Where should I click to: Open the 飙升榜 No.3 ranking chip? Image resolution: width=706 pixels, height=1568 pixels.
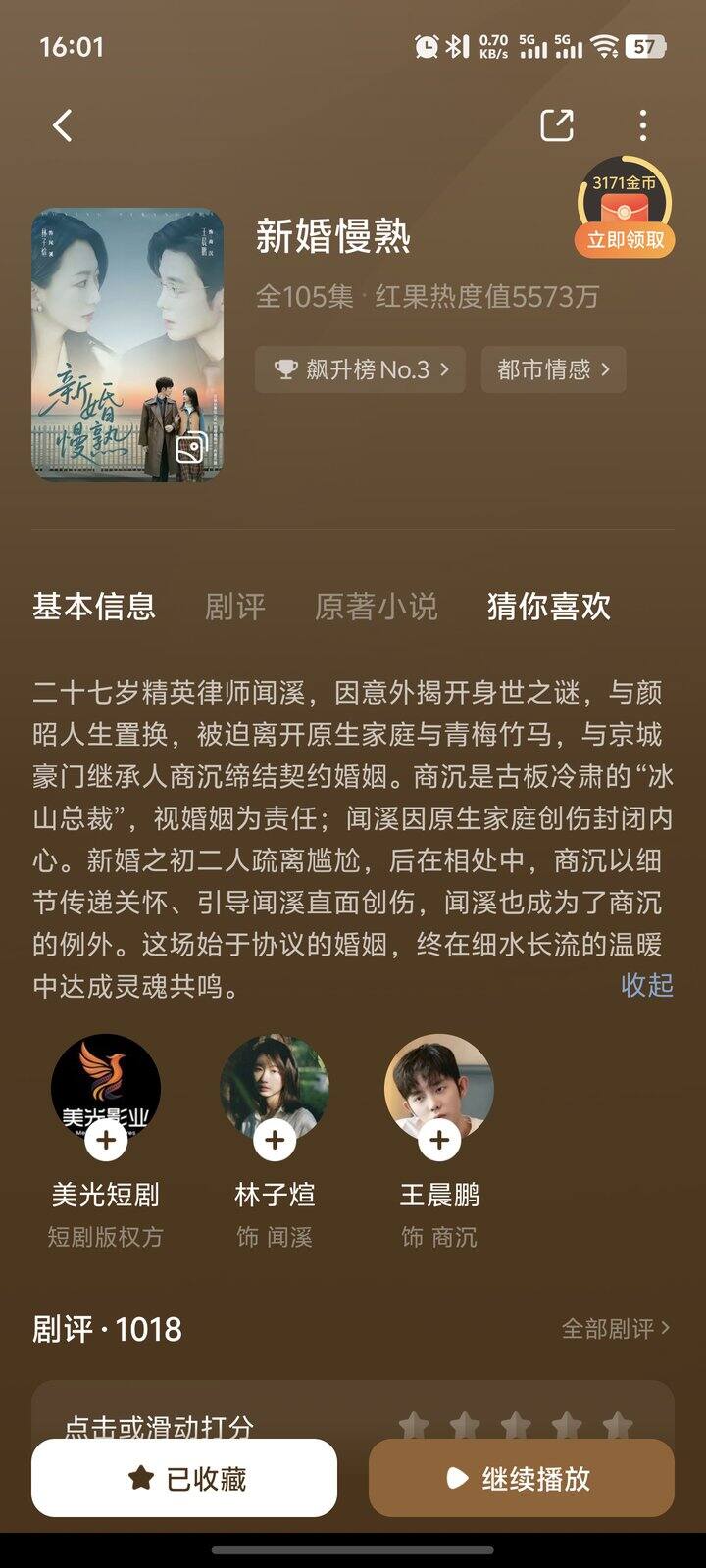pos(360,369)
